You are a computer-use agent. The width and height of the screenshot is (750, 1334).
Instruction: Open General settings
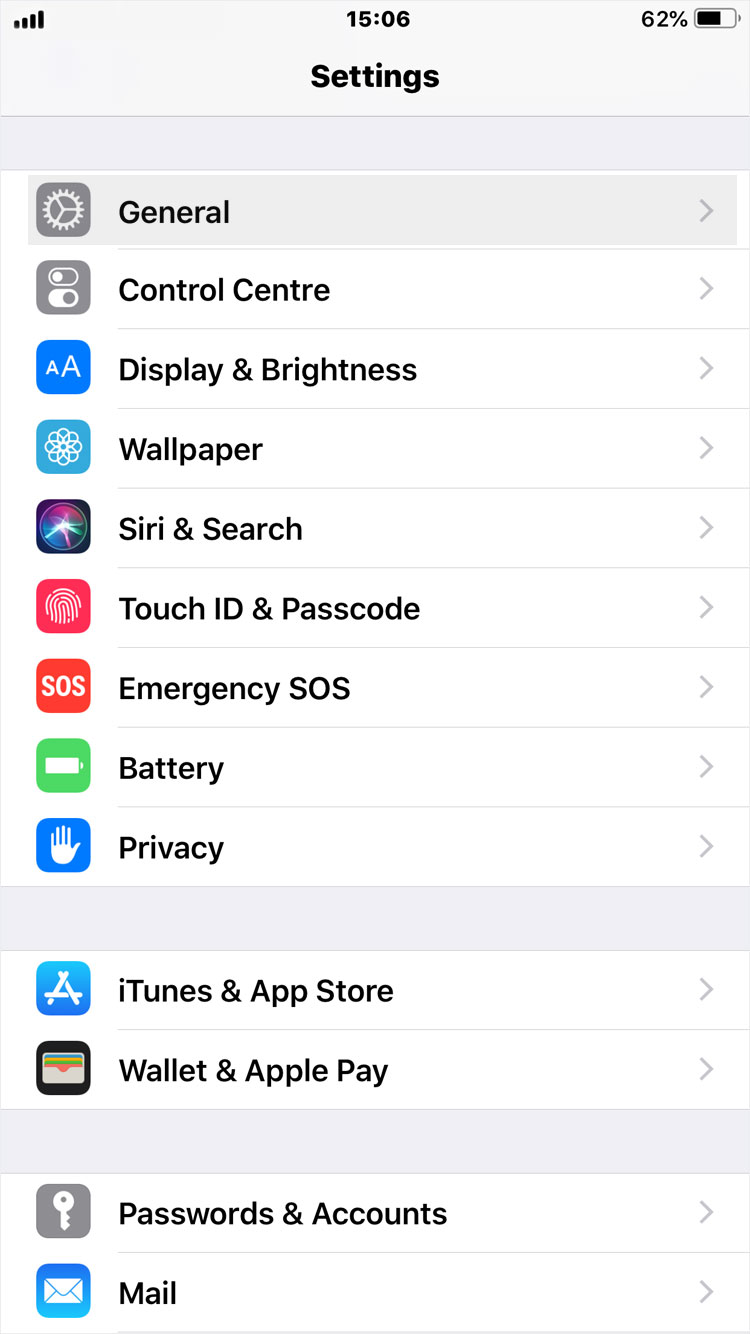point(375,211)
